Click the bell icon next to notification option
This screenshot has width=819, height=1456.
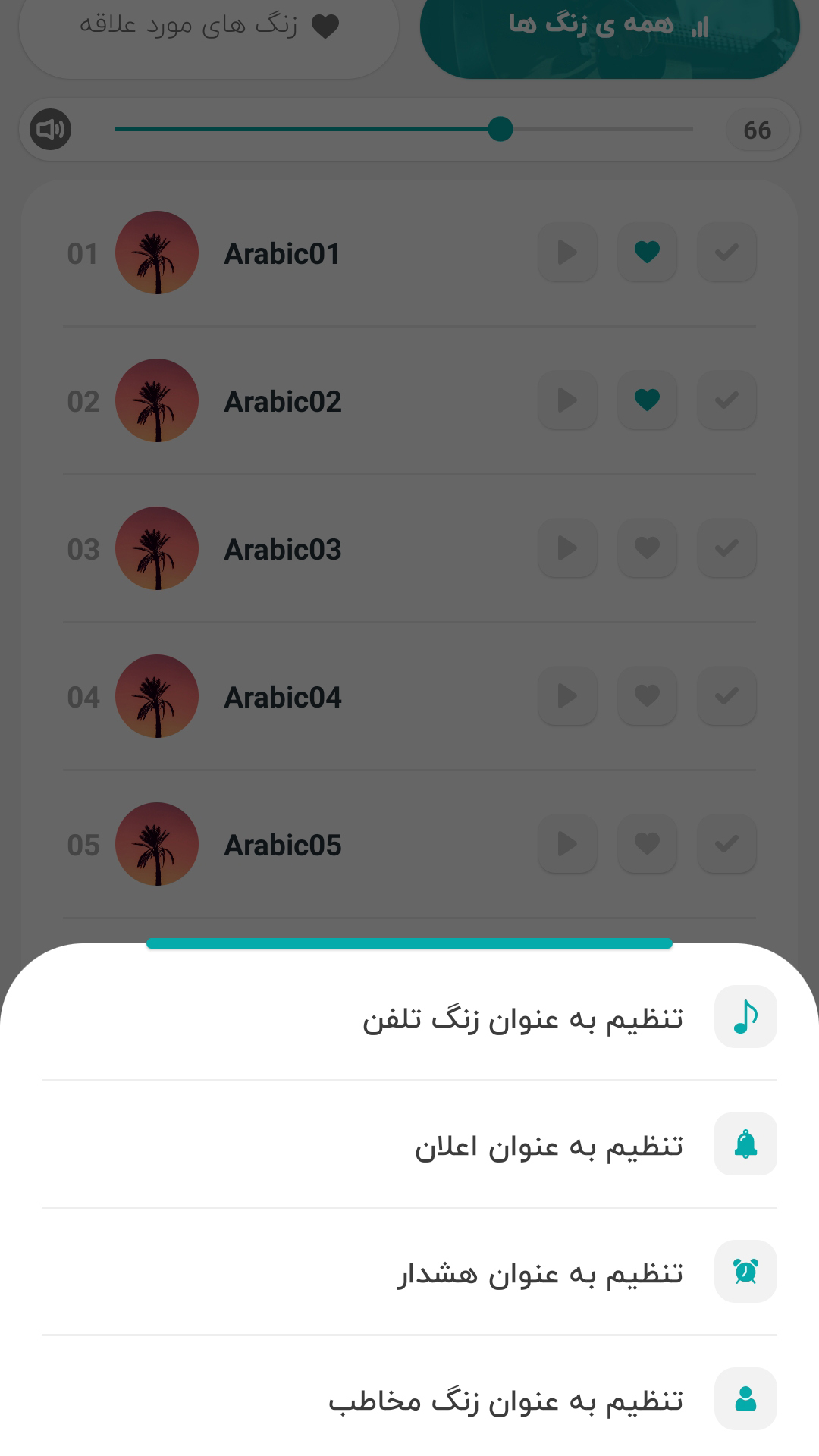[745, 1144]
